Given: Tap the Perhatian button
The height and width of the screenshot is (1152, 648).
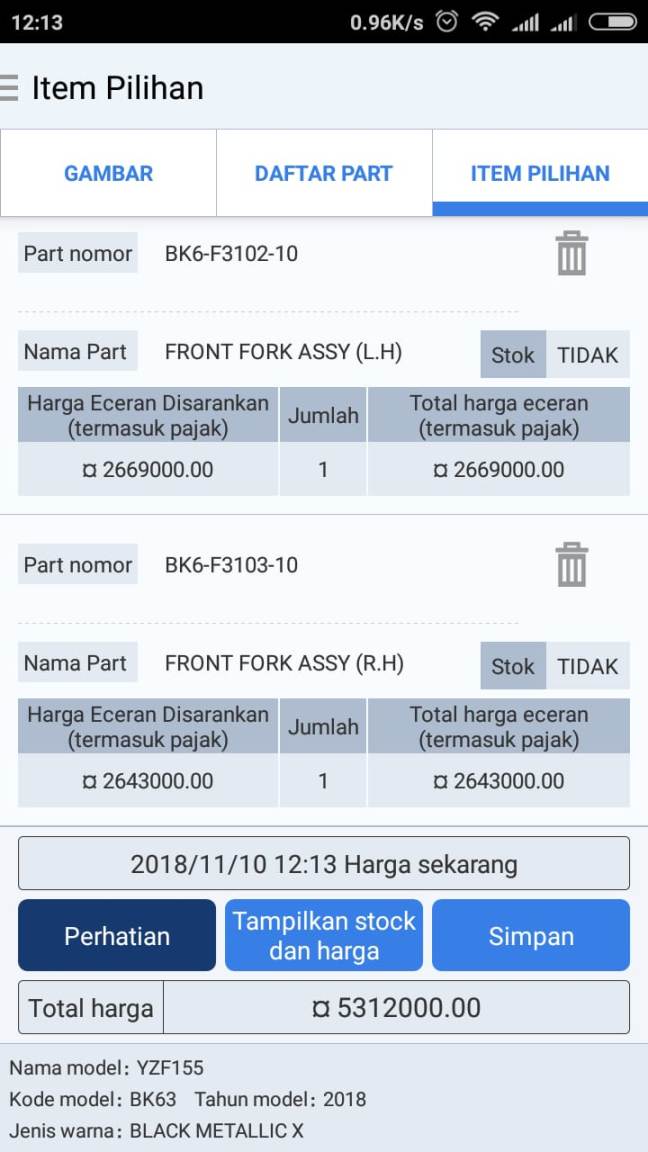Looking at the screenshot, I should click(x=117, y=935).
